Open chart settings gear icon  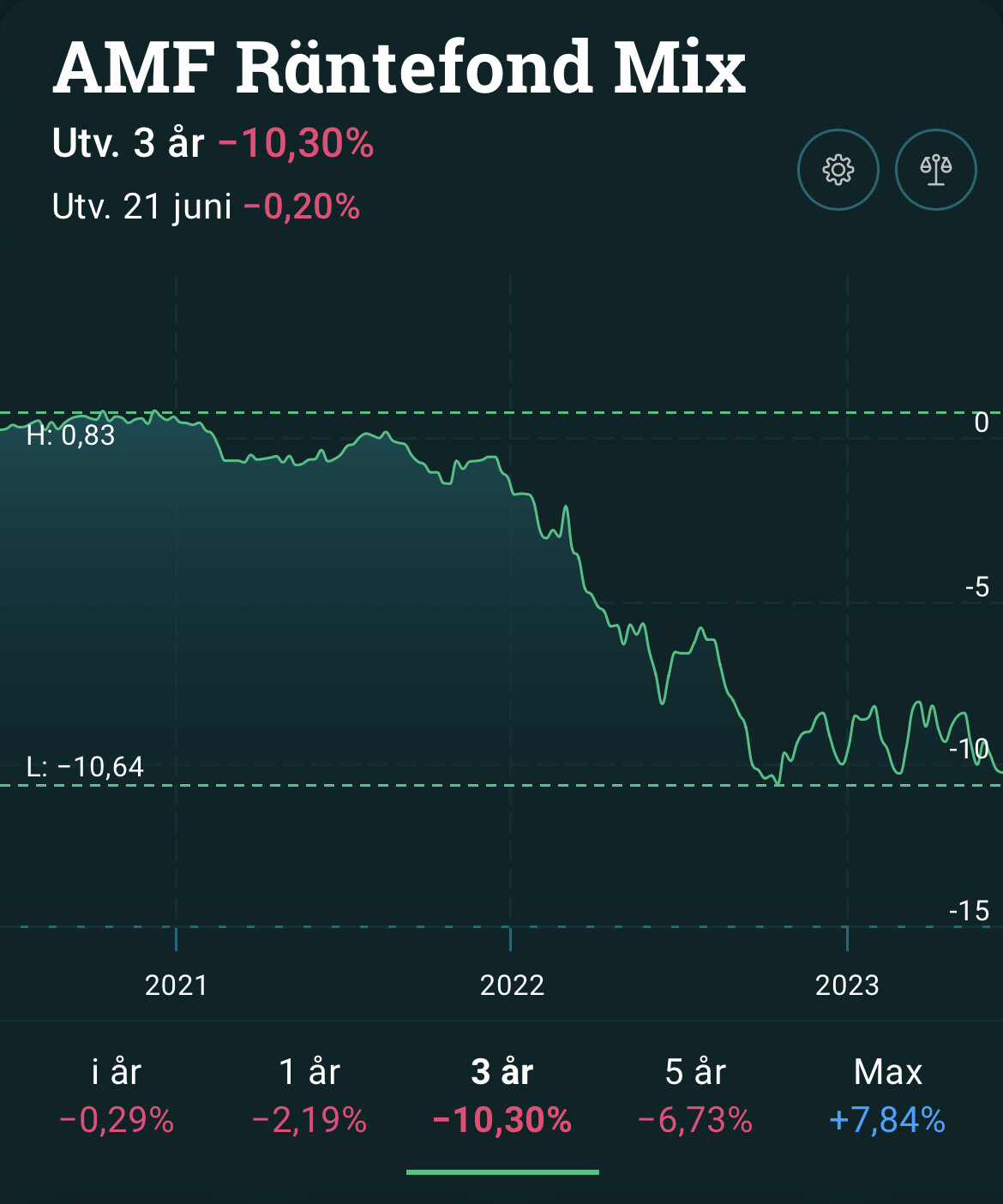pos(838,170)
